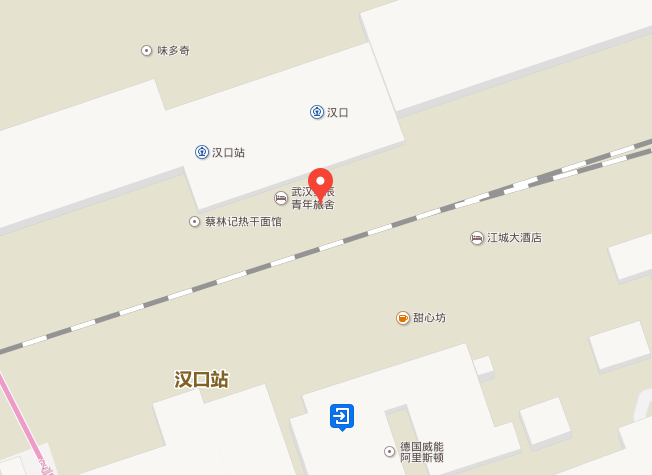Open the 青年旅舍 hostel marker

coord(282,198)
